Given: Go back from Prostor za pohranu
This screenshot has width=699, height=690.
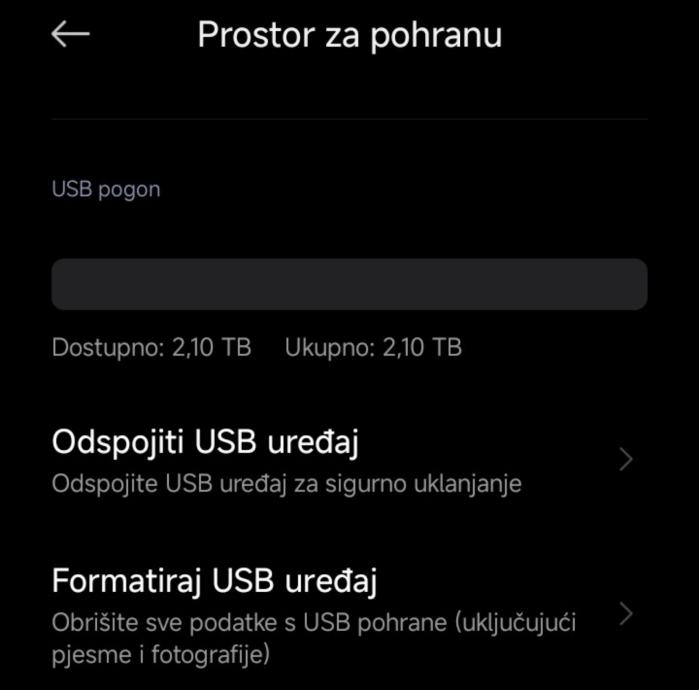Looking at the screenshot, I should (70, 35).
